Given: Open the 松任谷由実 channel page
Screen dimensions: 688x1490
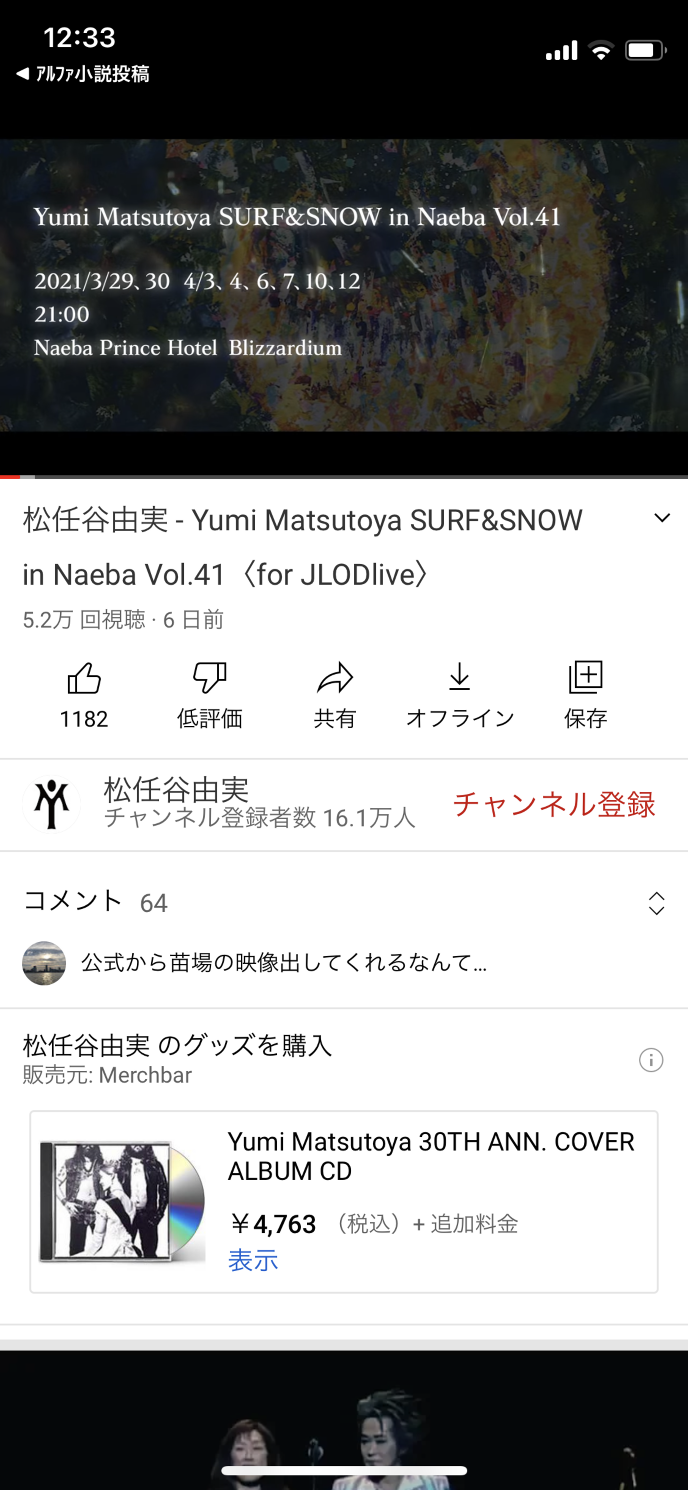Looking at the screenshot, I should tap(176, 803).
